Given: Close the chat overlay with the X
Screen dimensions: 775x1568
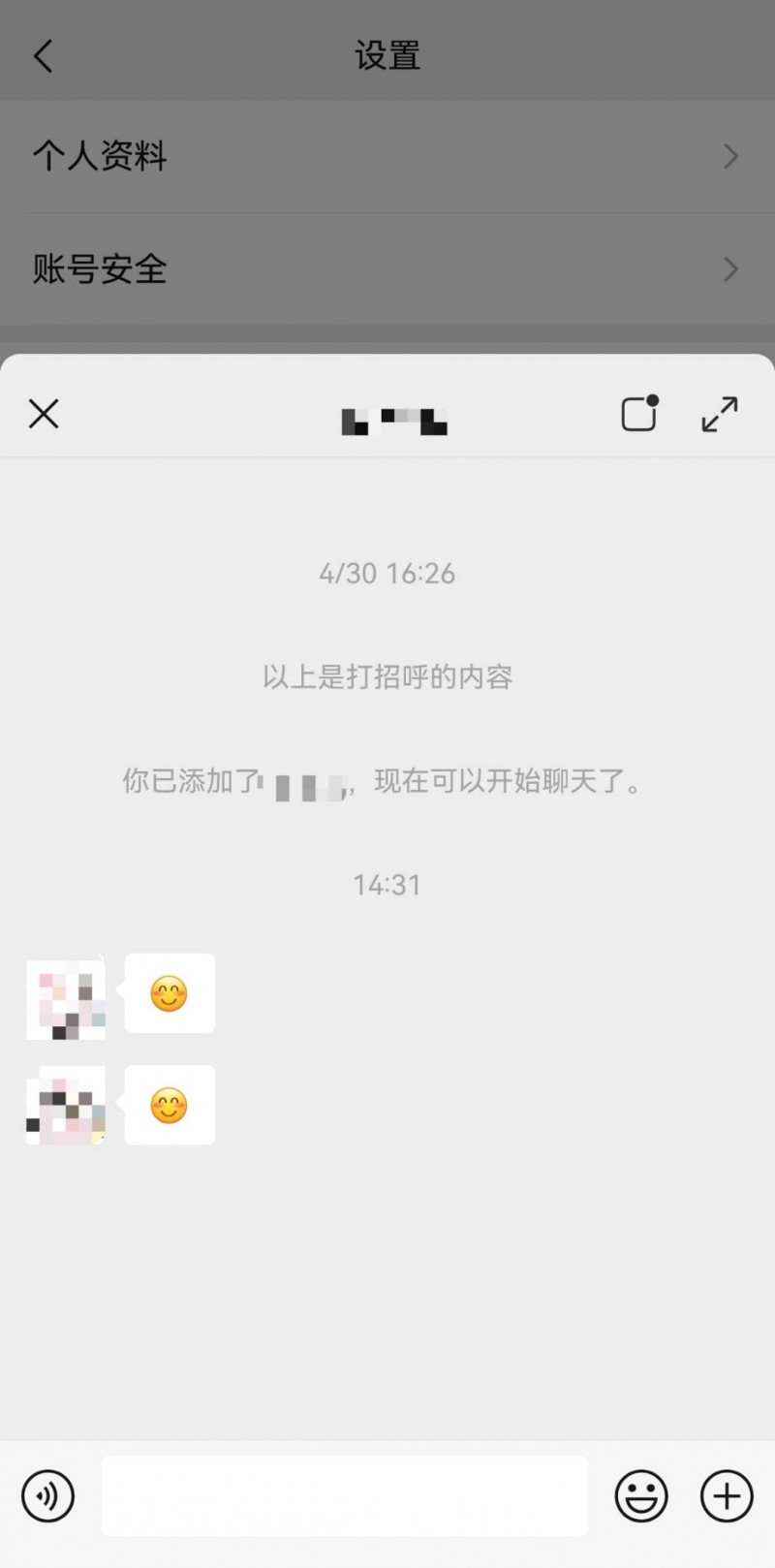Looking at the screenshot, I should pyautogui.click(x=44, y=414).
